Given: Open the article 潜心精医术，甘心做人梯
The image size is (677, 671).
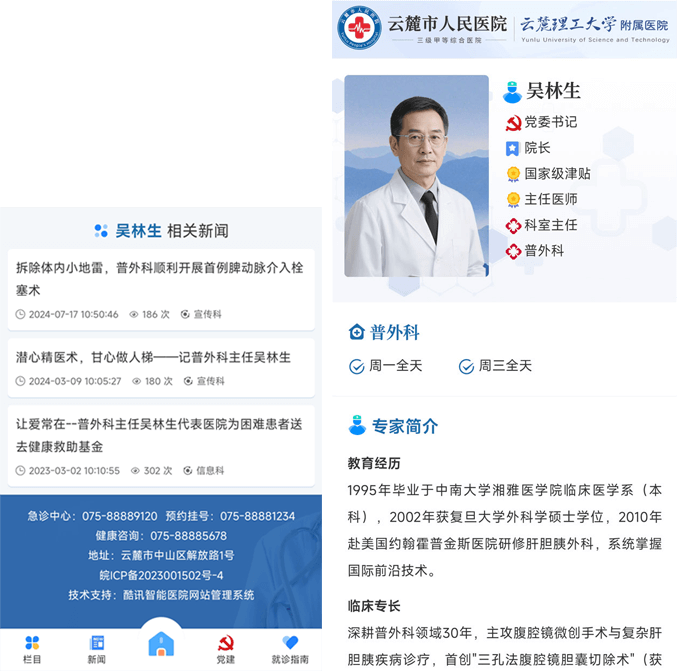Looking at the screenshot, I should (153, 357).
